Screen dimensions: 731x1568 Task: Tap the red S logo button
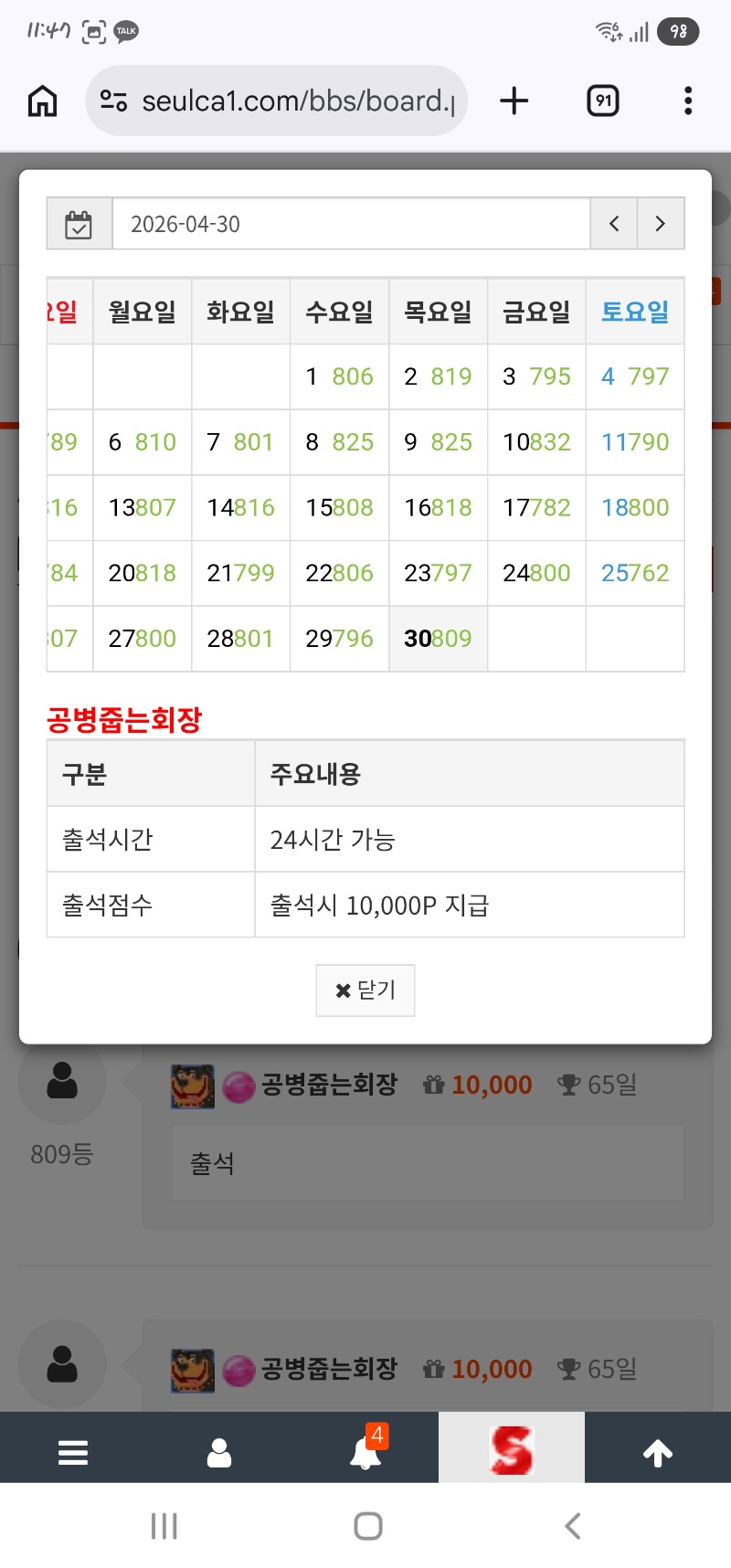click(512, 1449)
